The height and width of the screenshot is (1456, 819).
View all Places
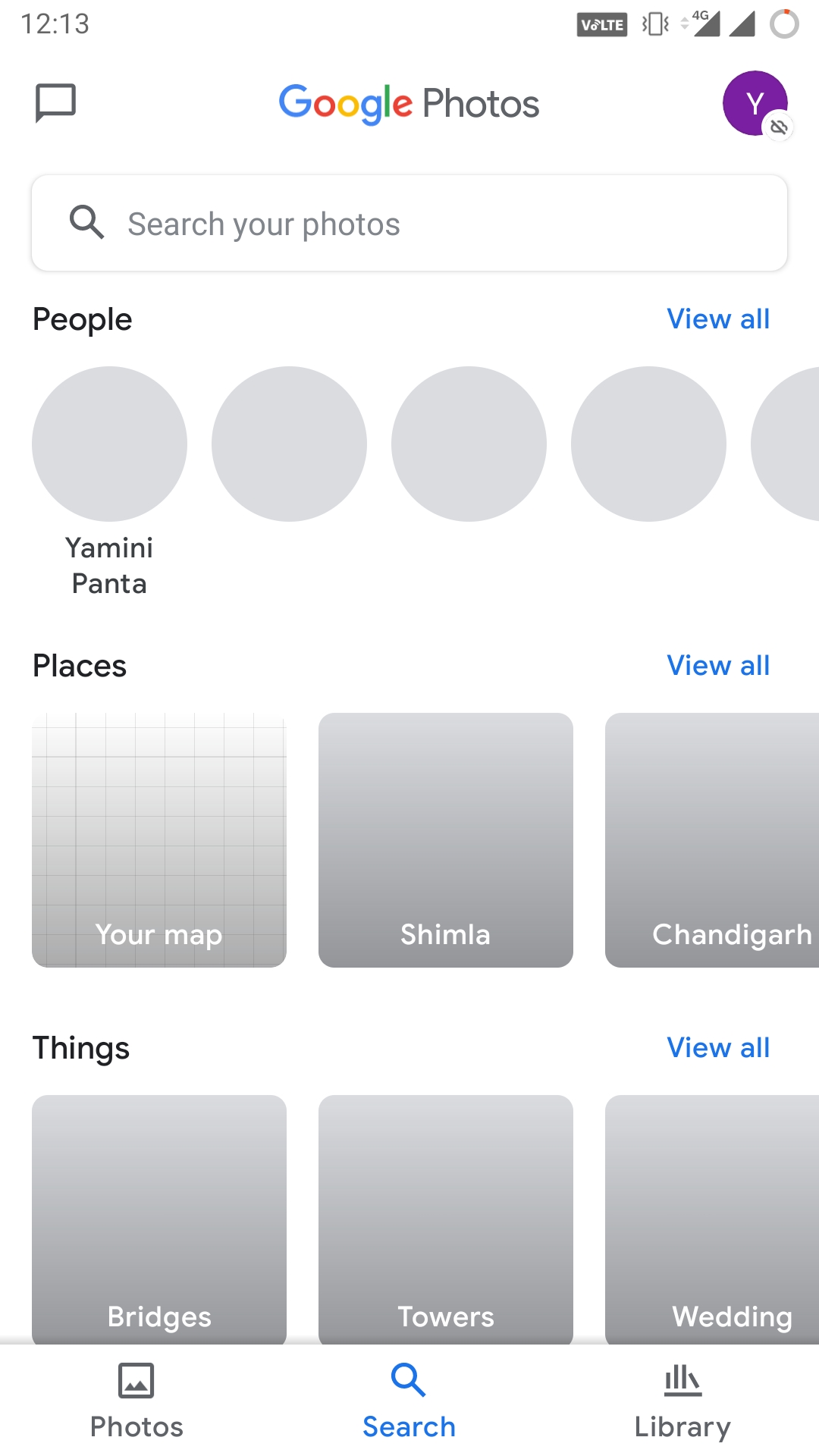click(717, 666)
